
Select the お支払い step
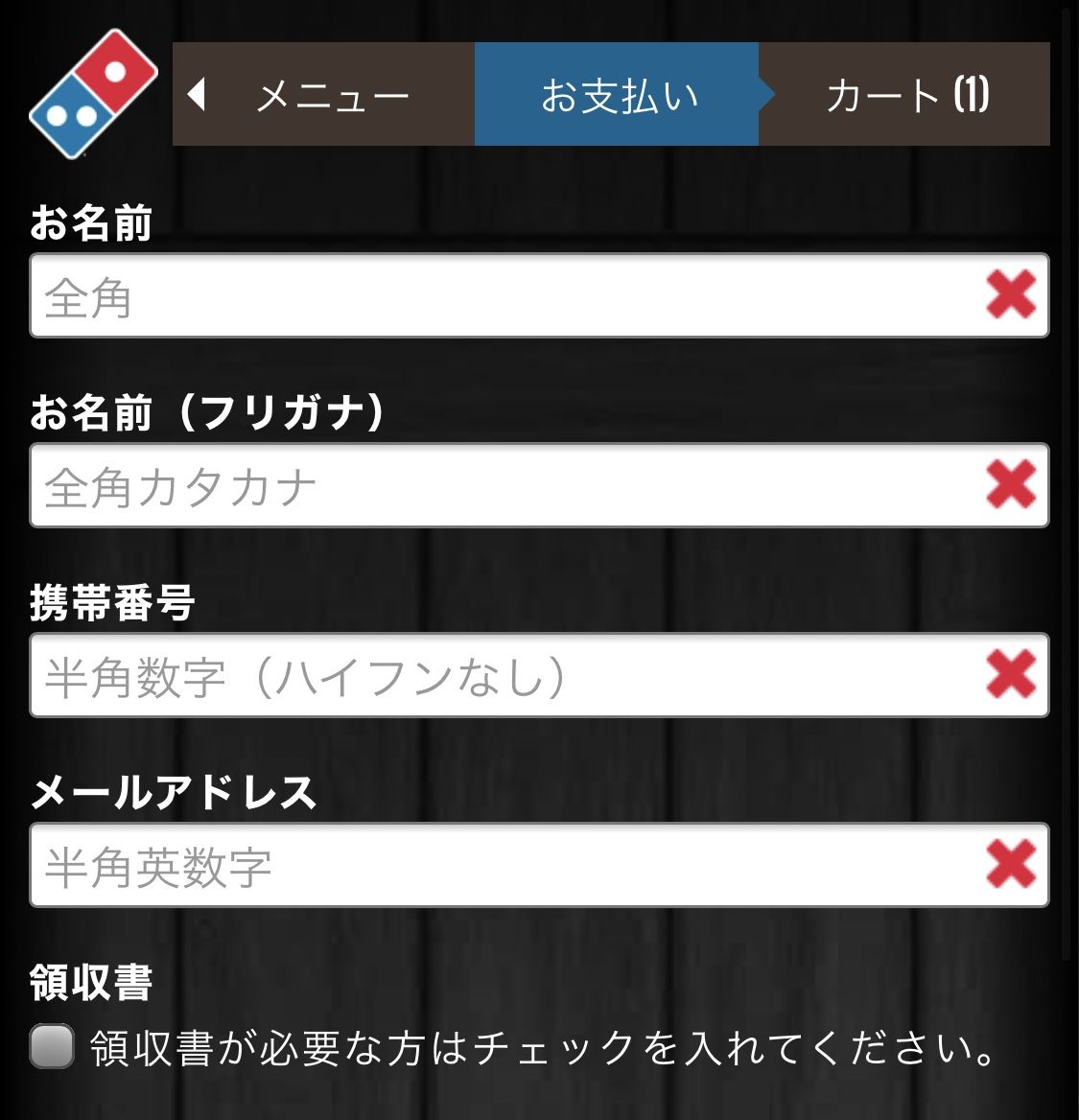coord(617,94)
